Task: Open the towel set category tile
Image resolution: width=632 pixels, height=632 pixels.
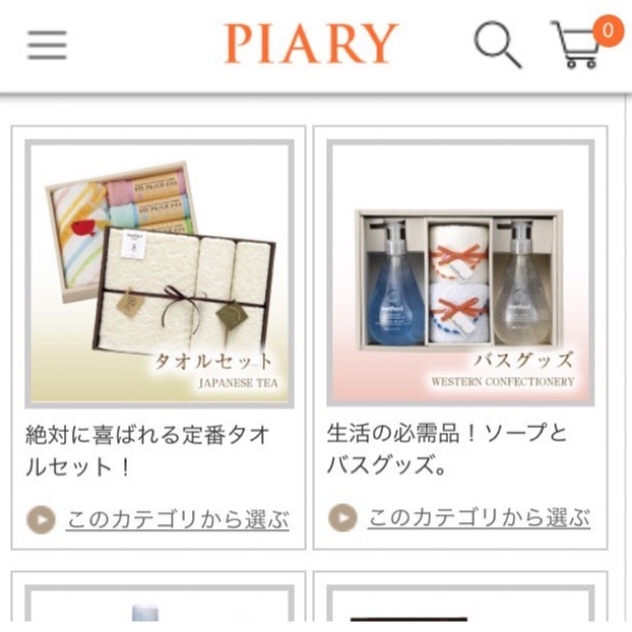Action: 160,273
